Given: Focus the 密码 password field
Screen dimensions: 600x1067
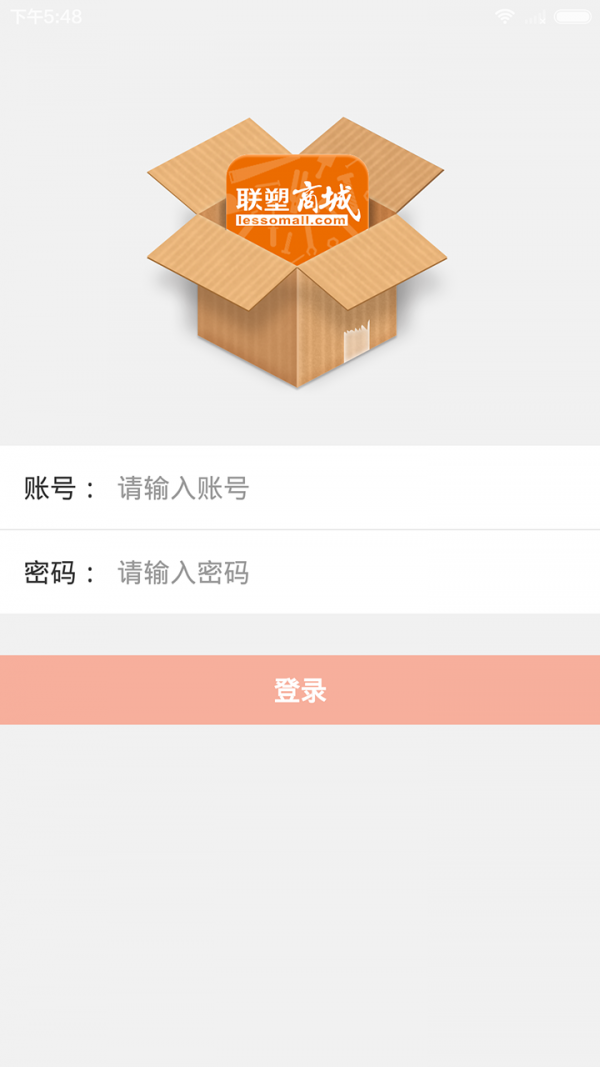Looking at the screenshot, I should [340, 572].
